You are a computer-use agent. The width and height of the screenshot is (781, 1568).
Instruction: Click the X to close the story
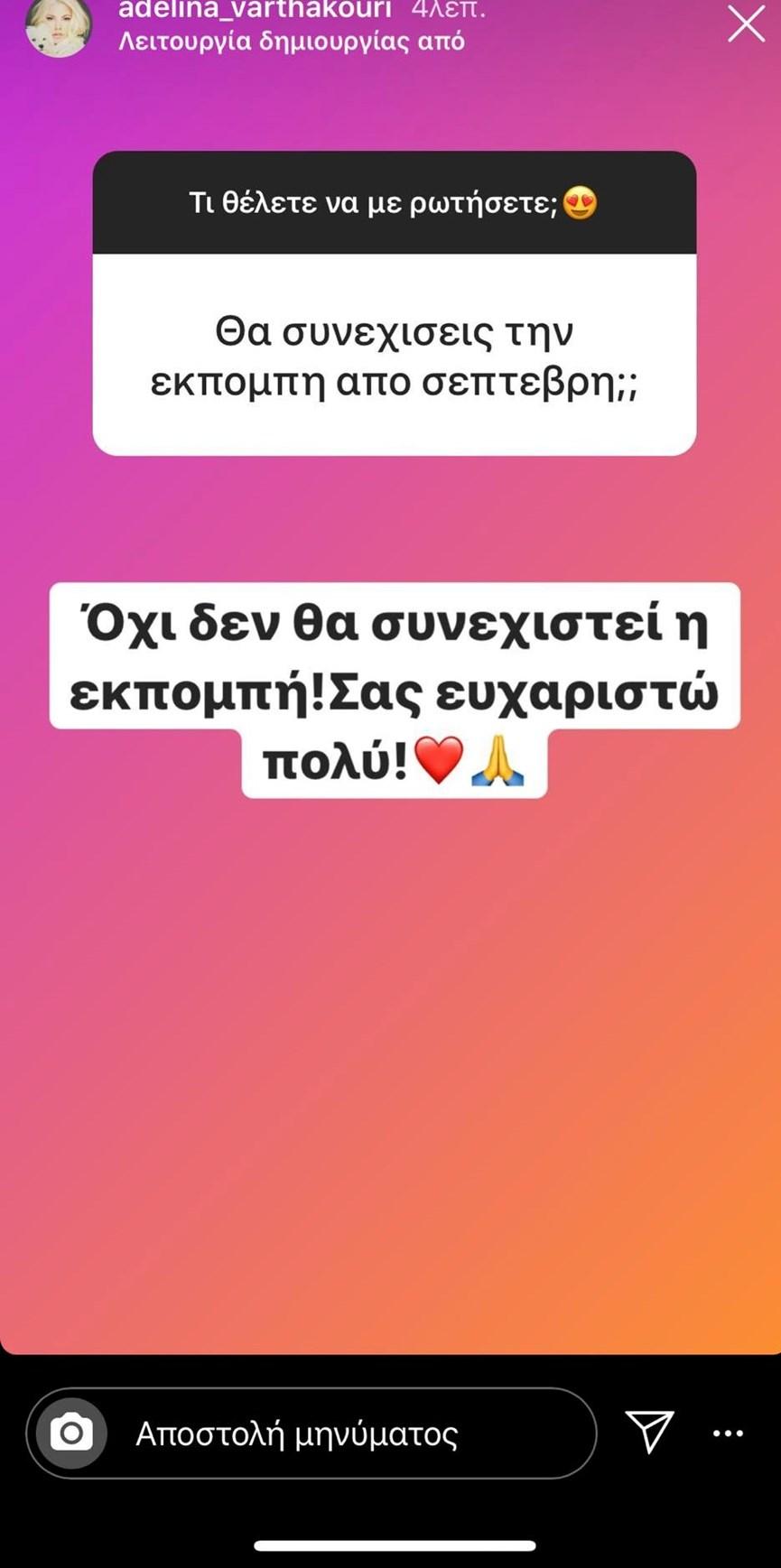pyautogui.click(x=746, y=24)
